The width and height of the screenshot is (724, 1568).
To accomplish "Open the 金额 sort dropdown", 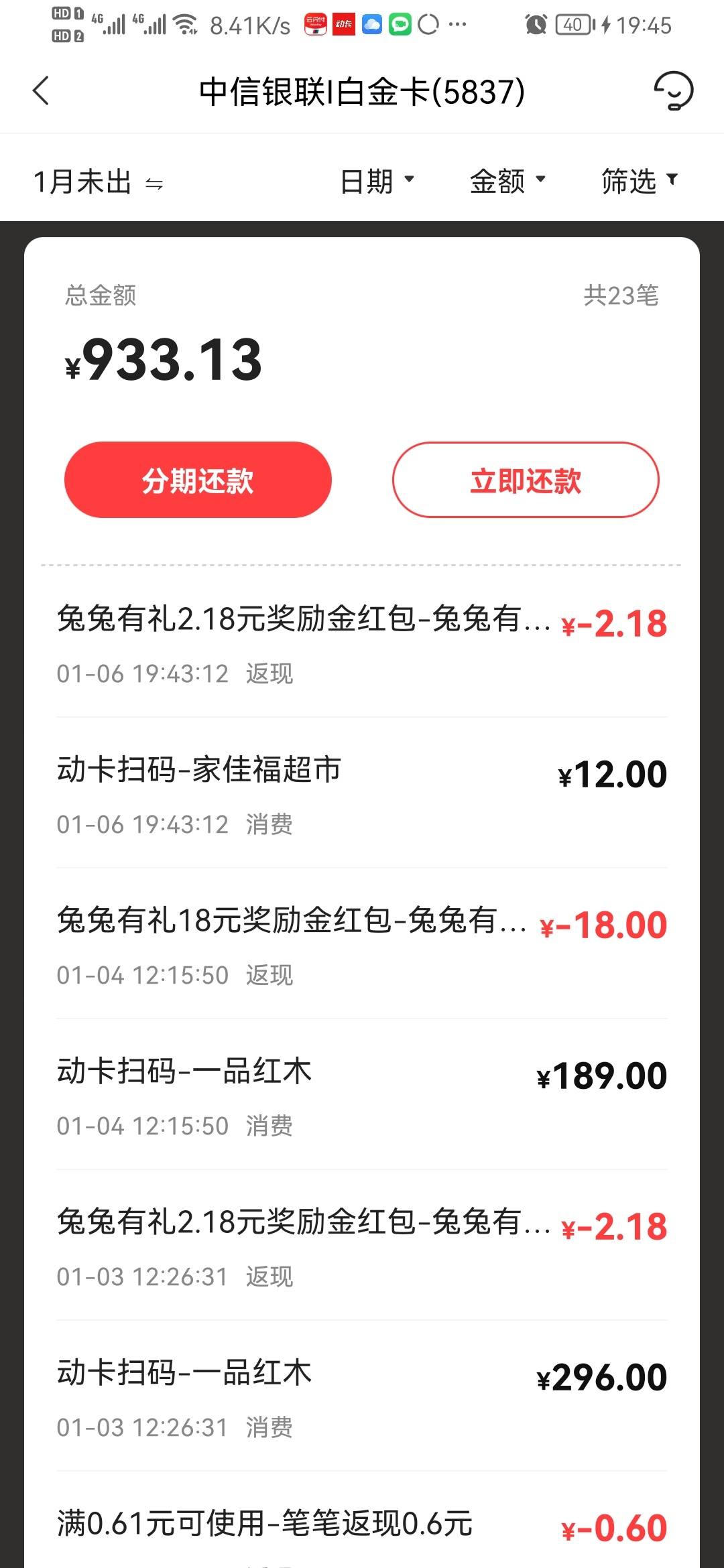I will (508, 182).
